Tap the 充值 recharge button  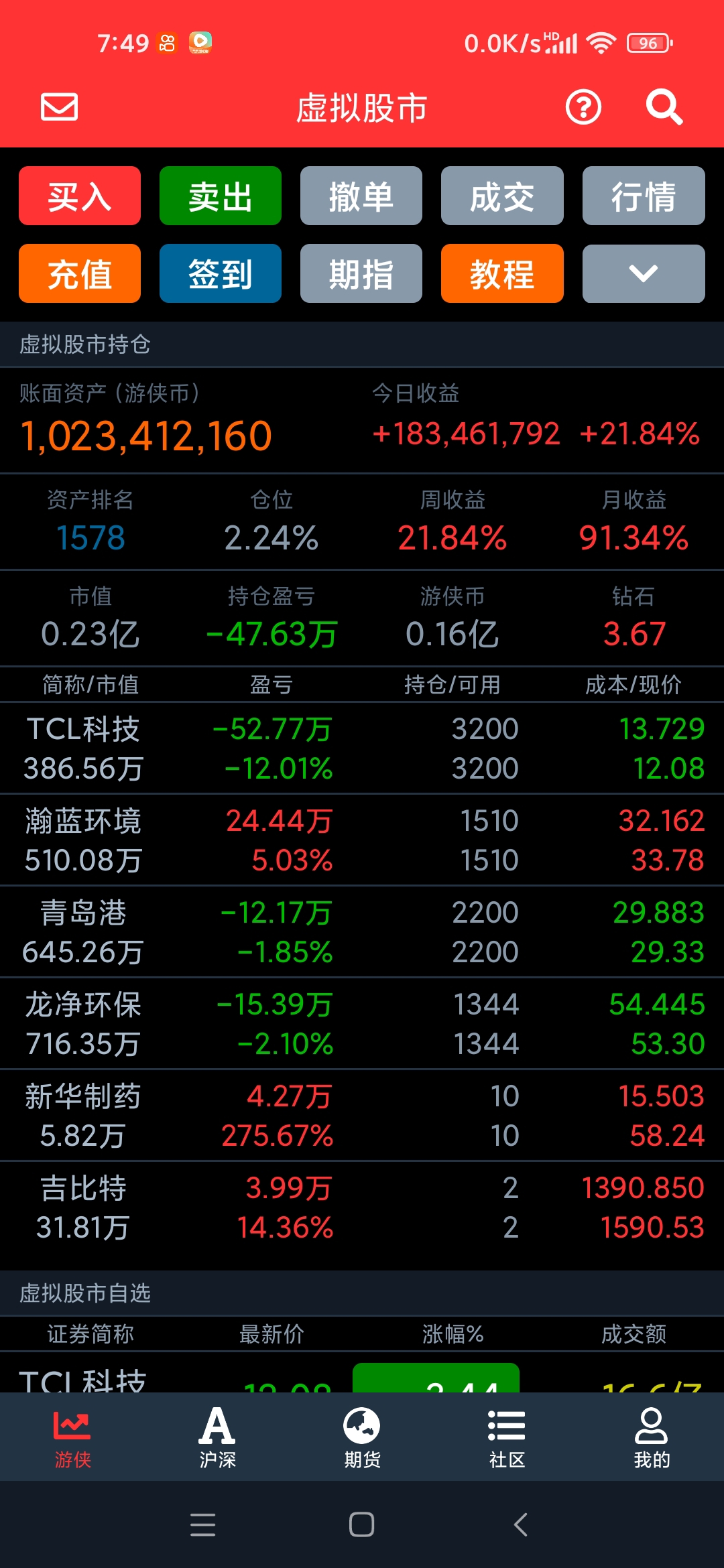tap(80, 273)
